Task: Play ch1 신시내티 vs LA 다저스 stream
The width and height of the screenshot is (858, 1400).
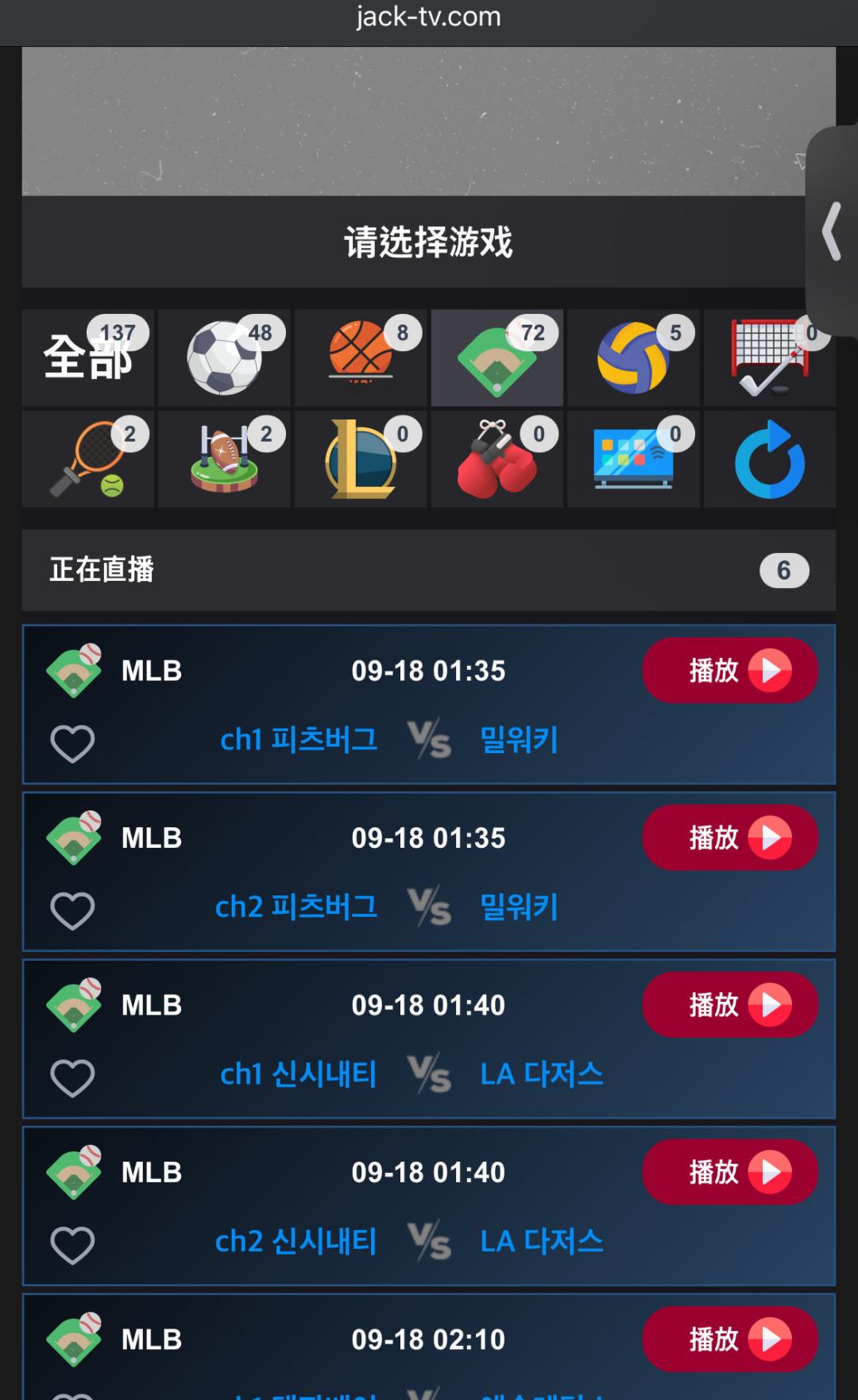Action: click(x=730, y=1005)
